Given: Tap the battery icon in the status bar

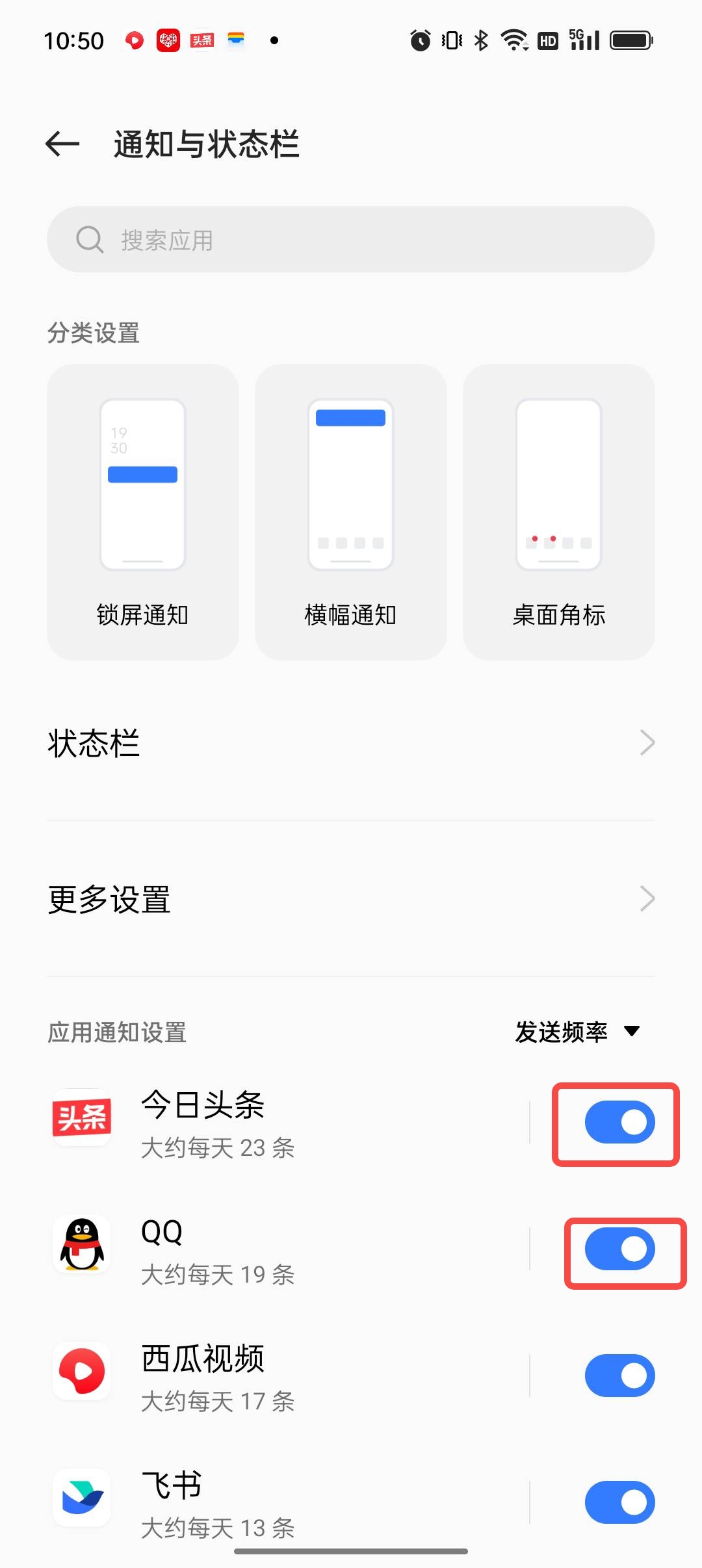Looking at the screenshot, I should 629,39.
